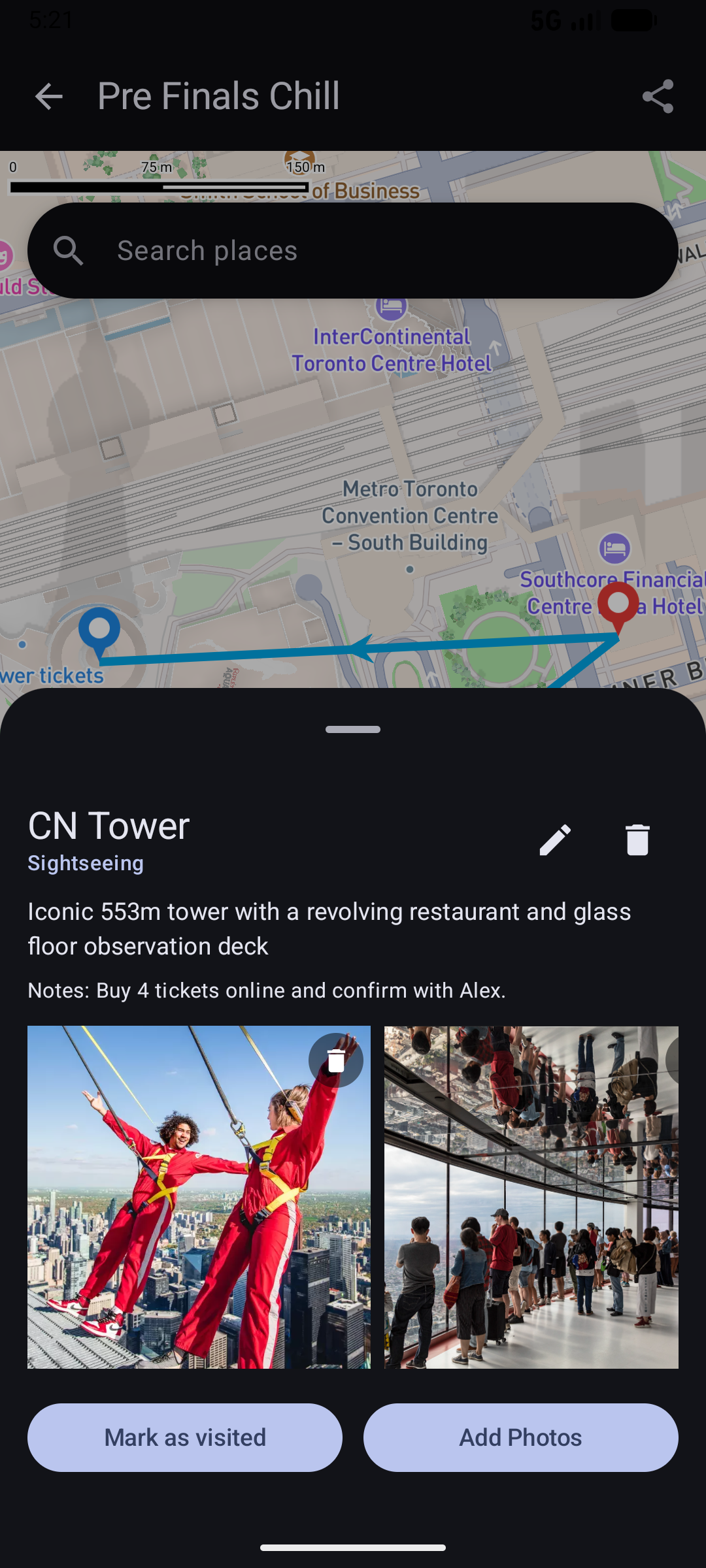Mark CN Tower as visited
This screenshot has width=706, height=1568.
click(185, 1437)
